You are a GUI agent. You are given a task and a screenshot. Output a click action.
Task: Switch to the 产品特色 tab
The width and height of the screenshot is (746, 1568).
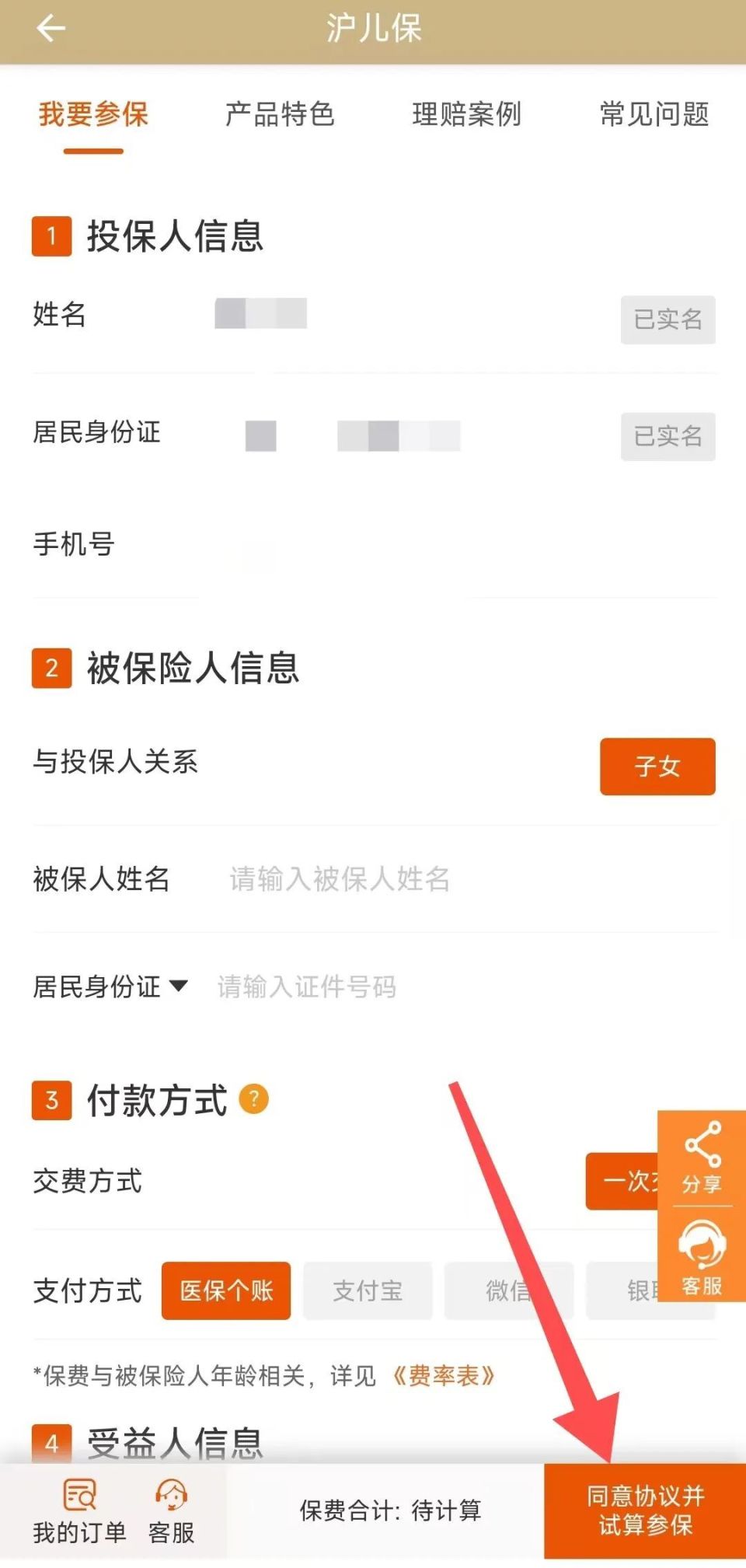[x=280, y=114]
